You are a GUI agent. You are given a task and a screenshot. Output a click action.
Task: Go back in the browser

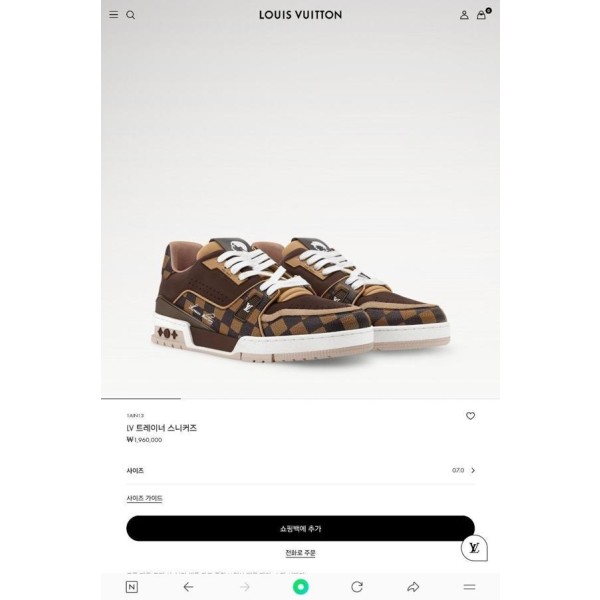[x=188, y=587]
